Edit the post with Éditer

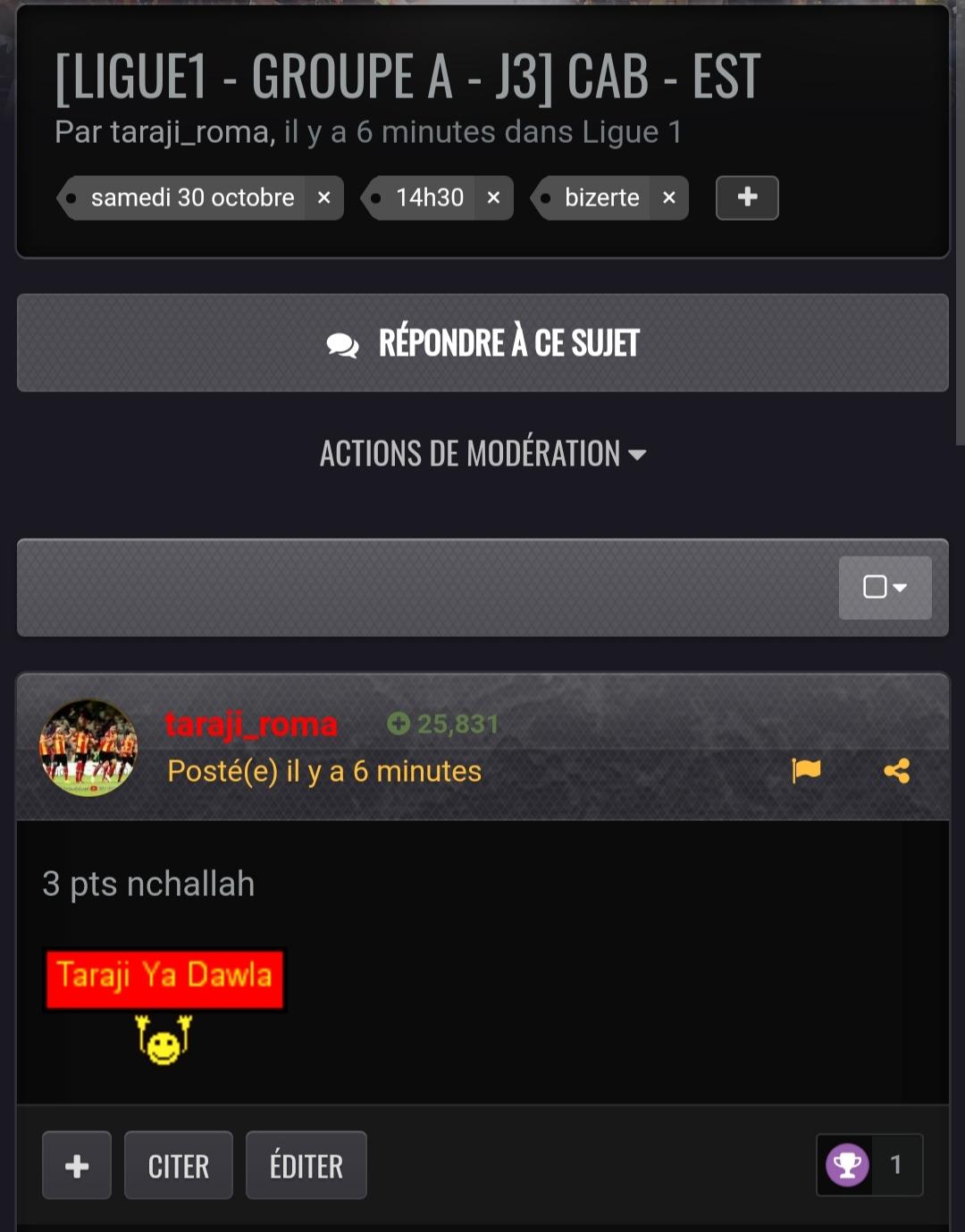tap(306, 1165)
